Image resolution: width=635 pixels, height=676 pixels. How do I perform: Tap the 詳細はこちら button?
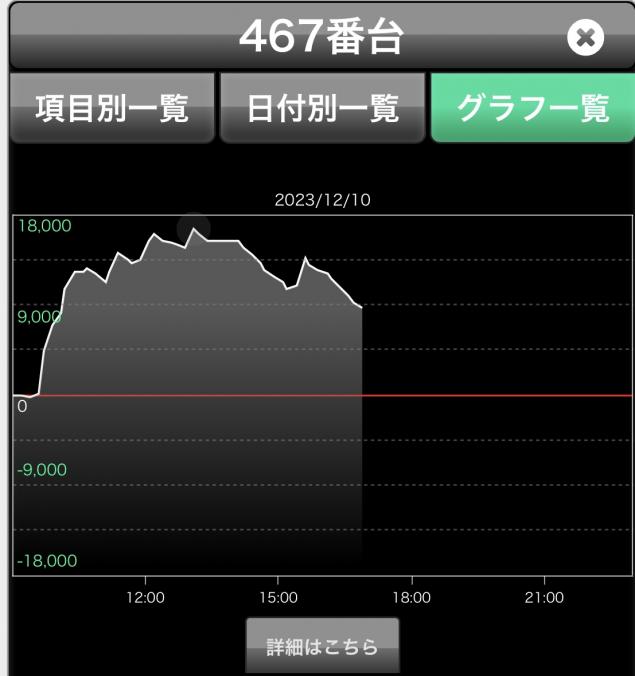click(322, 646)
